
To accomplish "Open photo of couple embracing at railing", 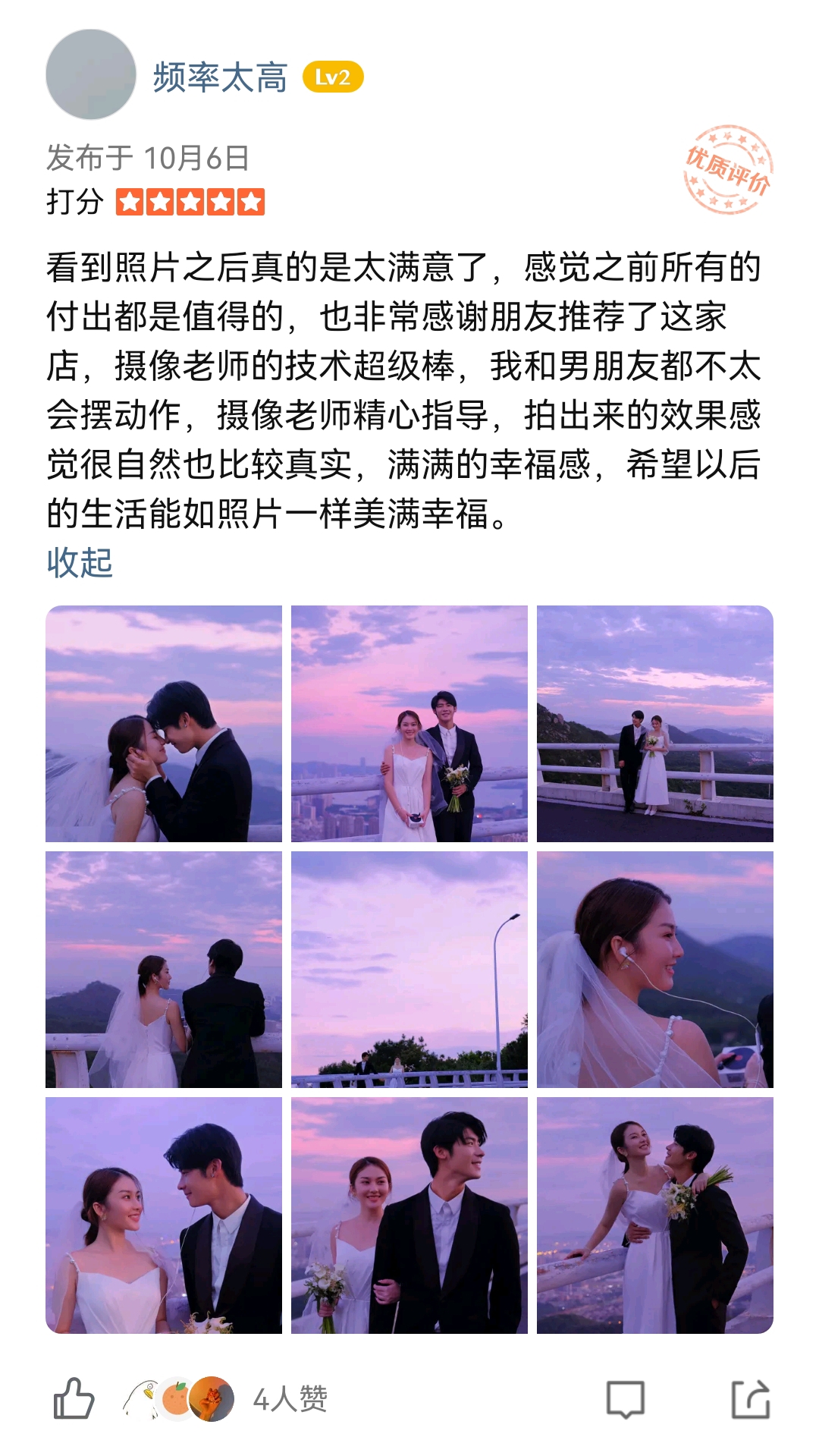I will (x=655, y=1215).
